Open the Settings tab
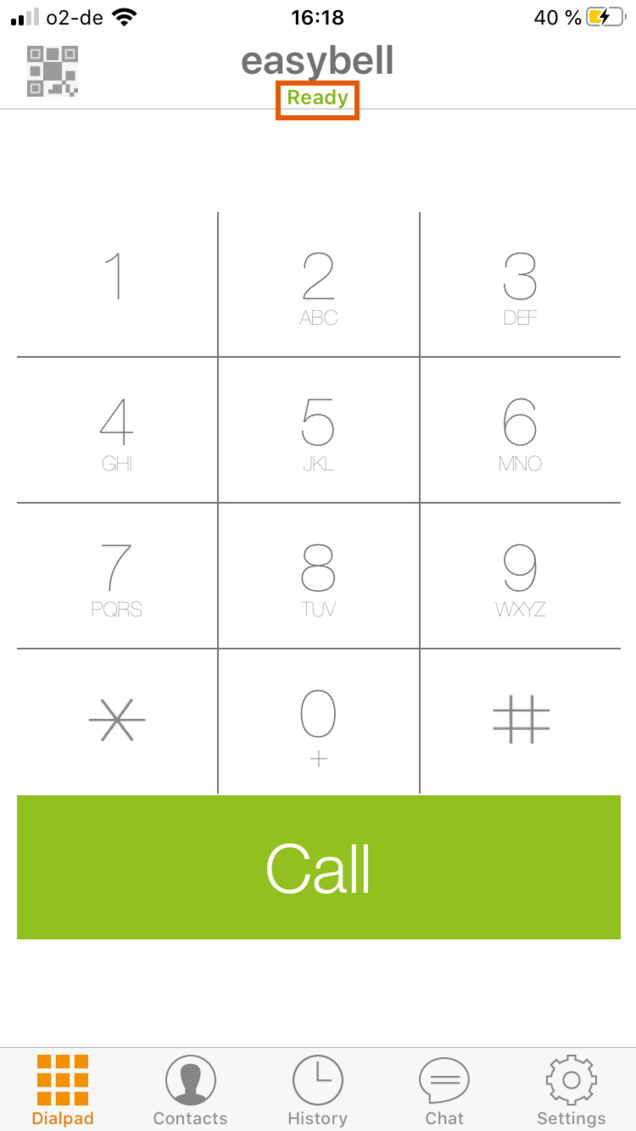 pyautogui.click(x=571, y=1090)
